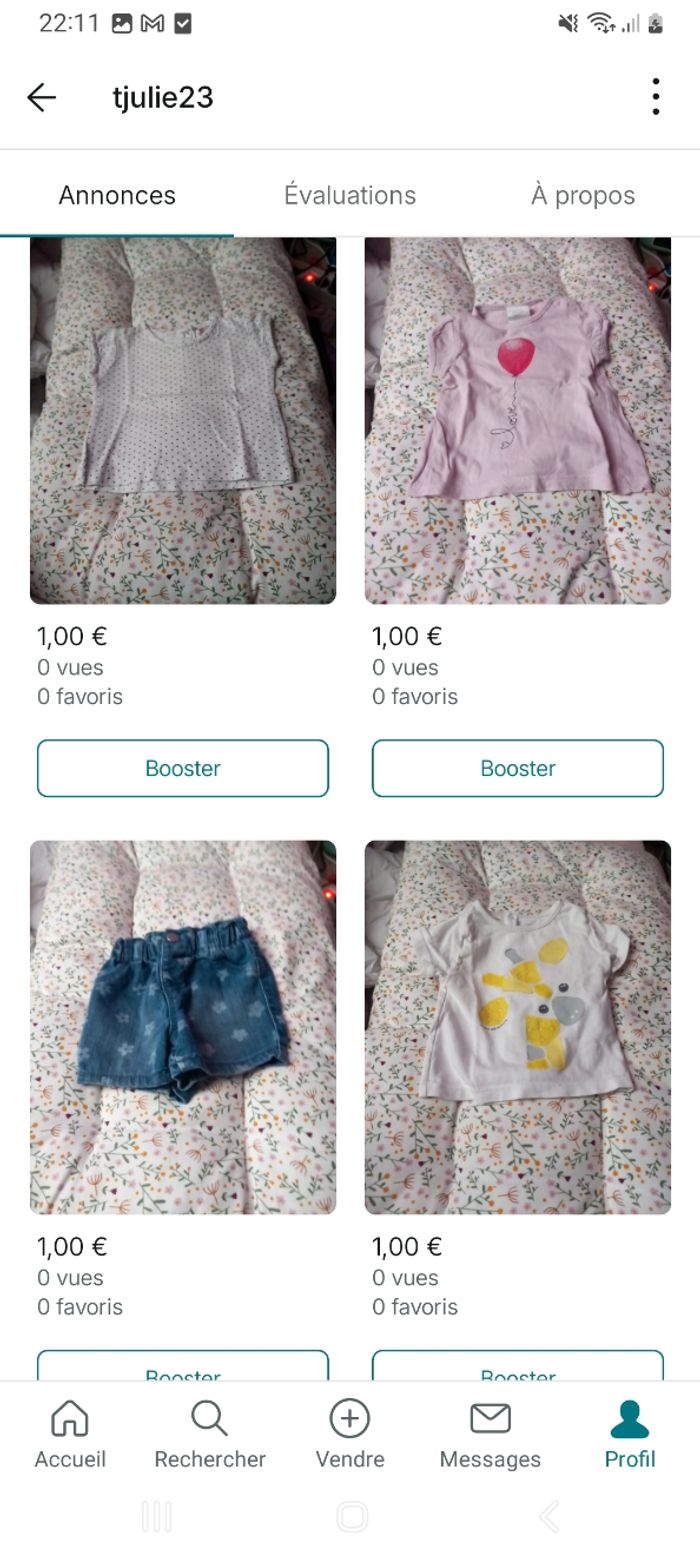The height and width of the screenshot is (1560, 700).
Task: Open the yellow giraffe t-shirt listing
Action: coord(518,1027)
